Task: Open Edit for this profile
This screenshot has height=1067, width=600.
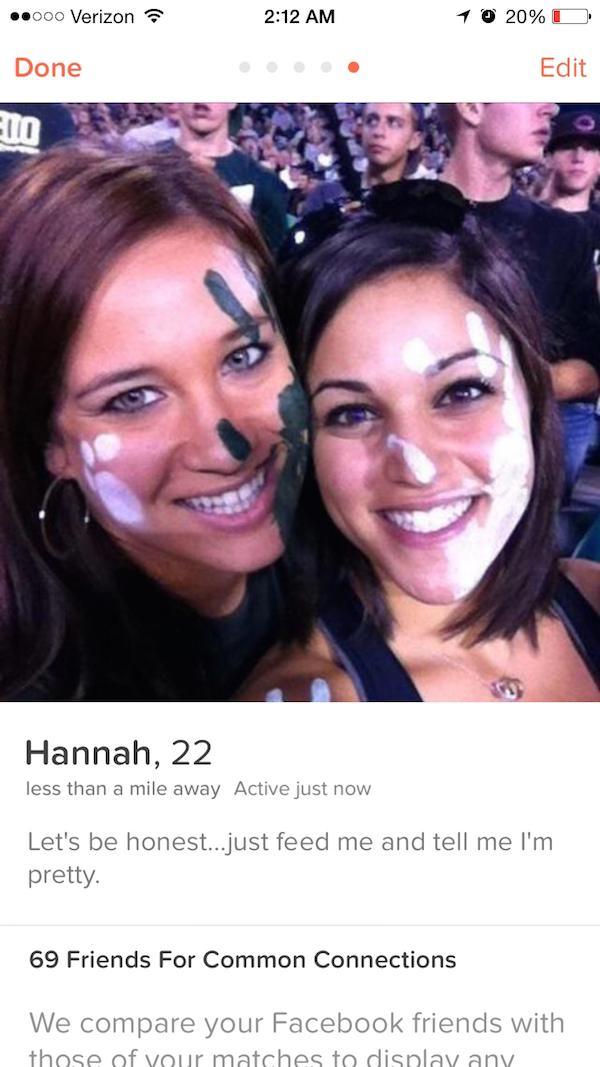Action: [562, 67]
